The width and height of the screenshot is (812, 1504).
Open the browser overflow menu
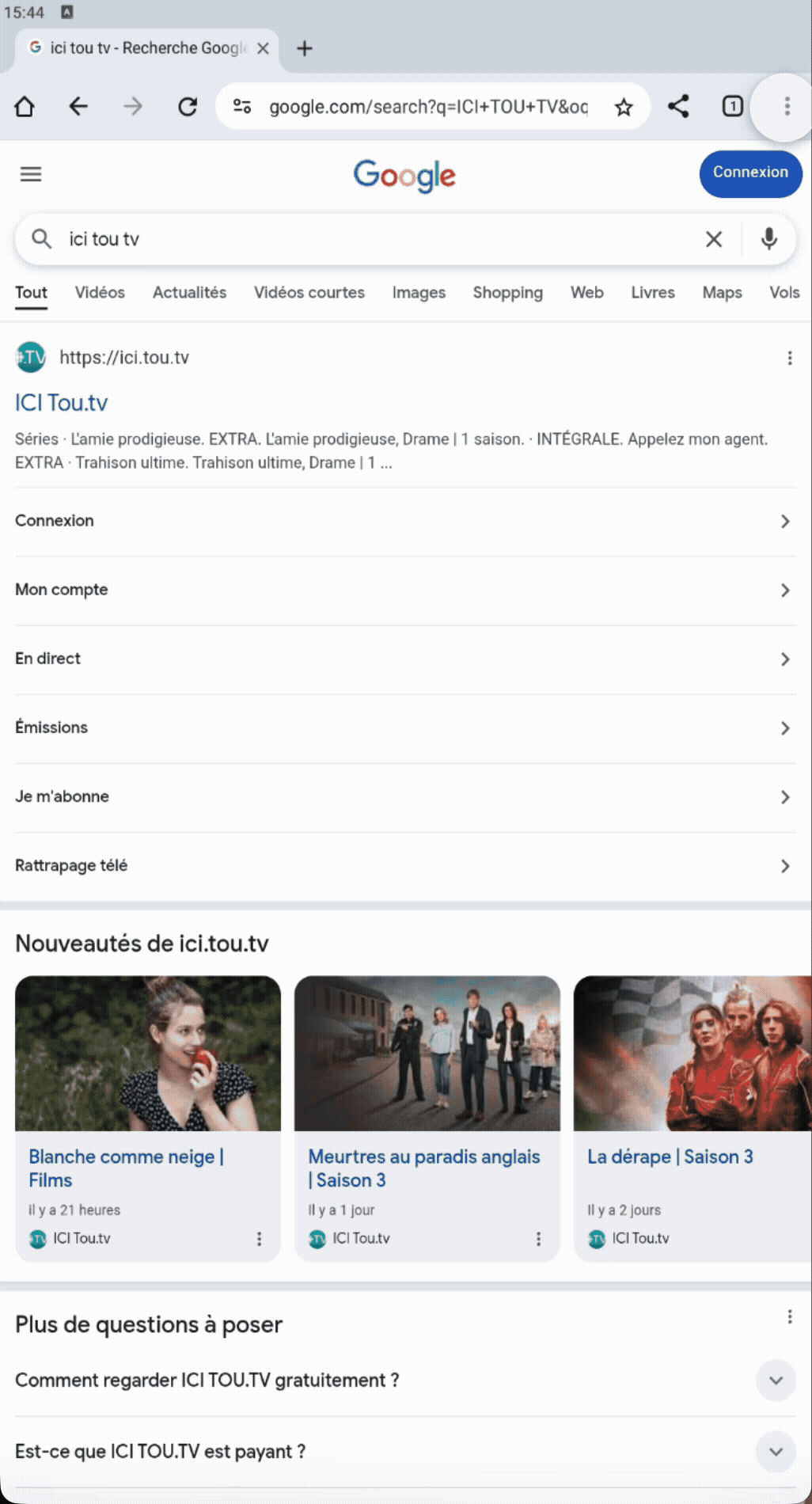pyautogui.click(x=787, y=107)
